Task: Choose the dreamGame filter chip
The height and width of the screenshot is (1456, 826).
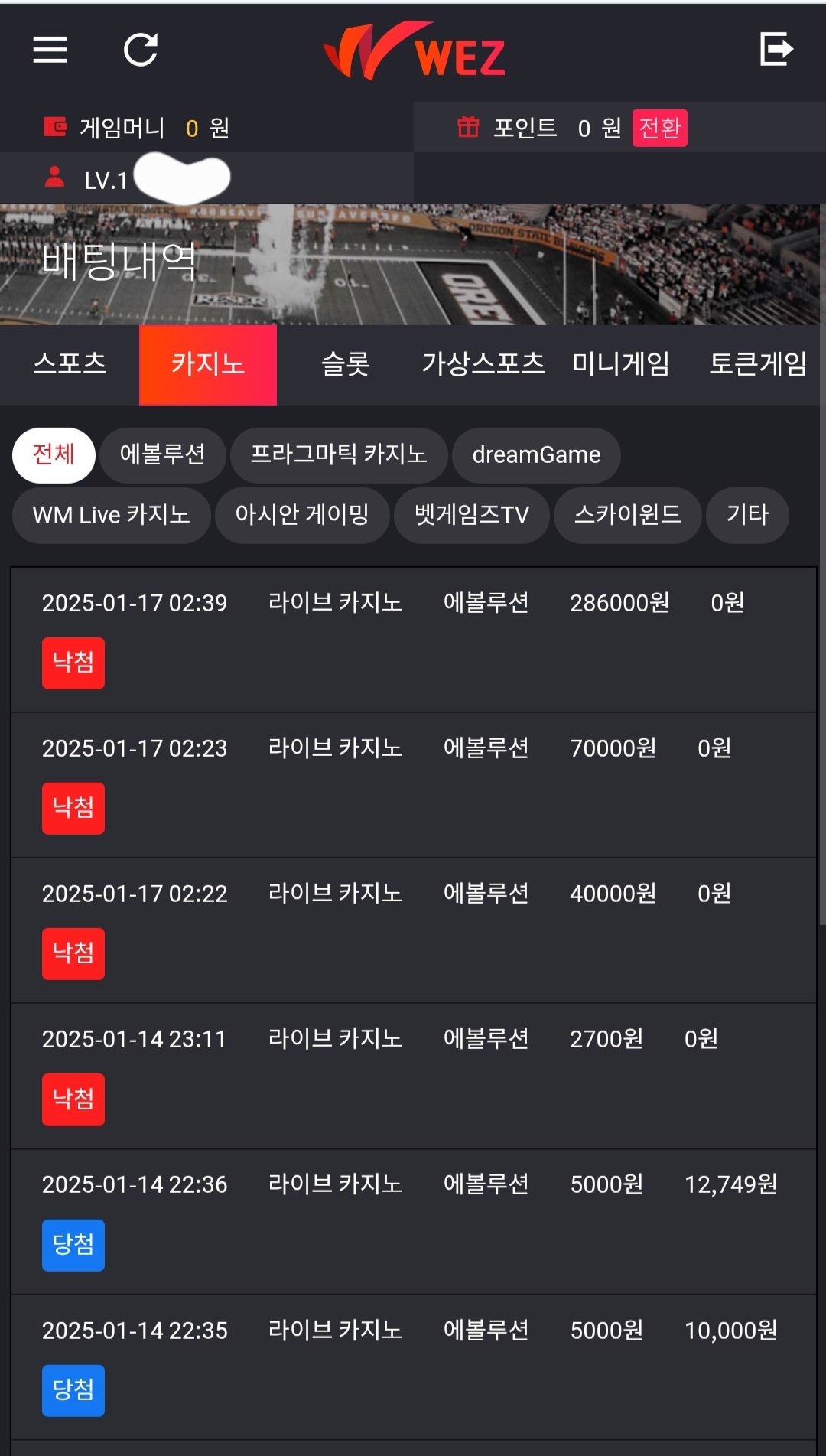Action: pos(536,454)
